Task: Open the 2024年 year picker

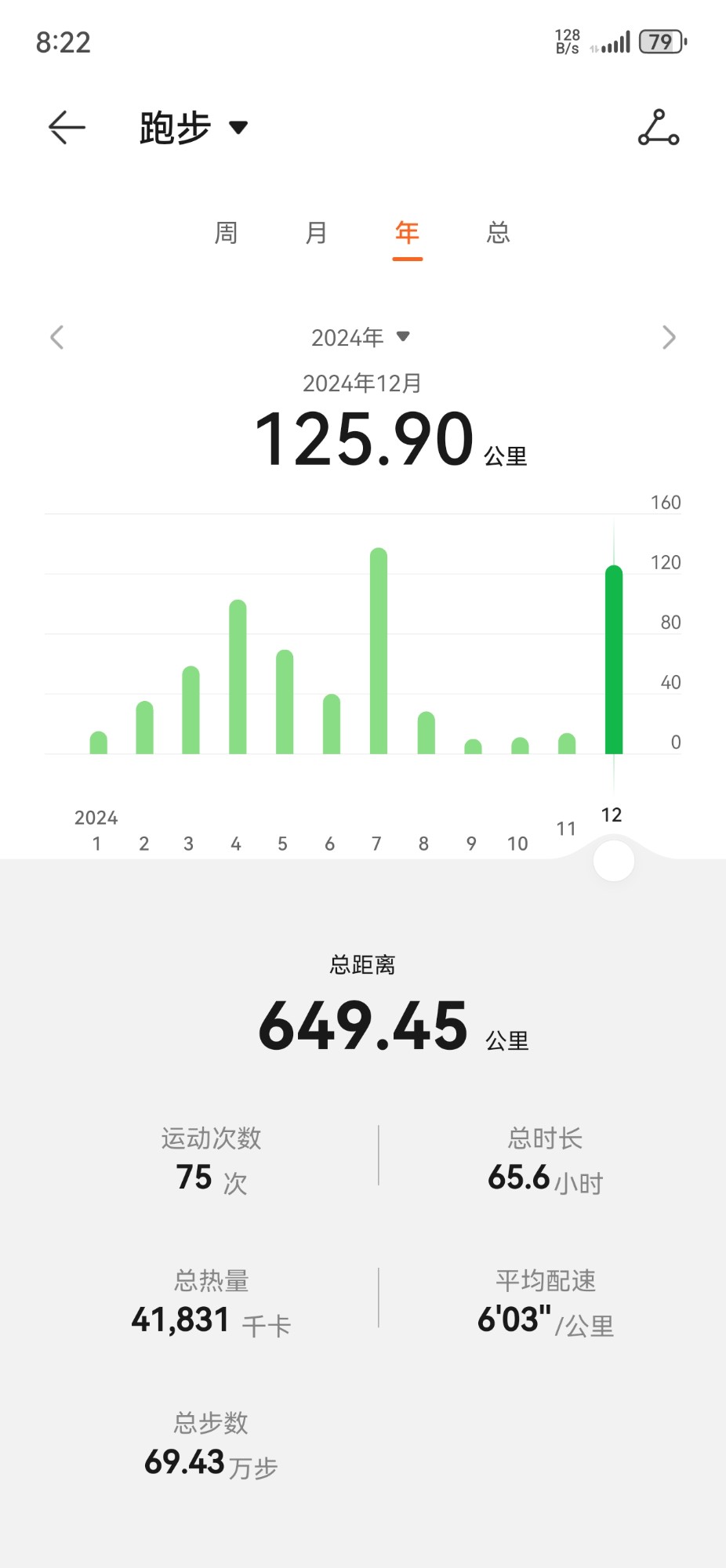Action: click(x=361, y=337)
